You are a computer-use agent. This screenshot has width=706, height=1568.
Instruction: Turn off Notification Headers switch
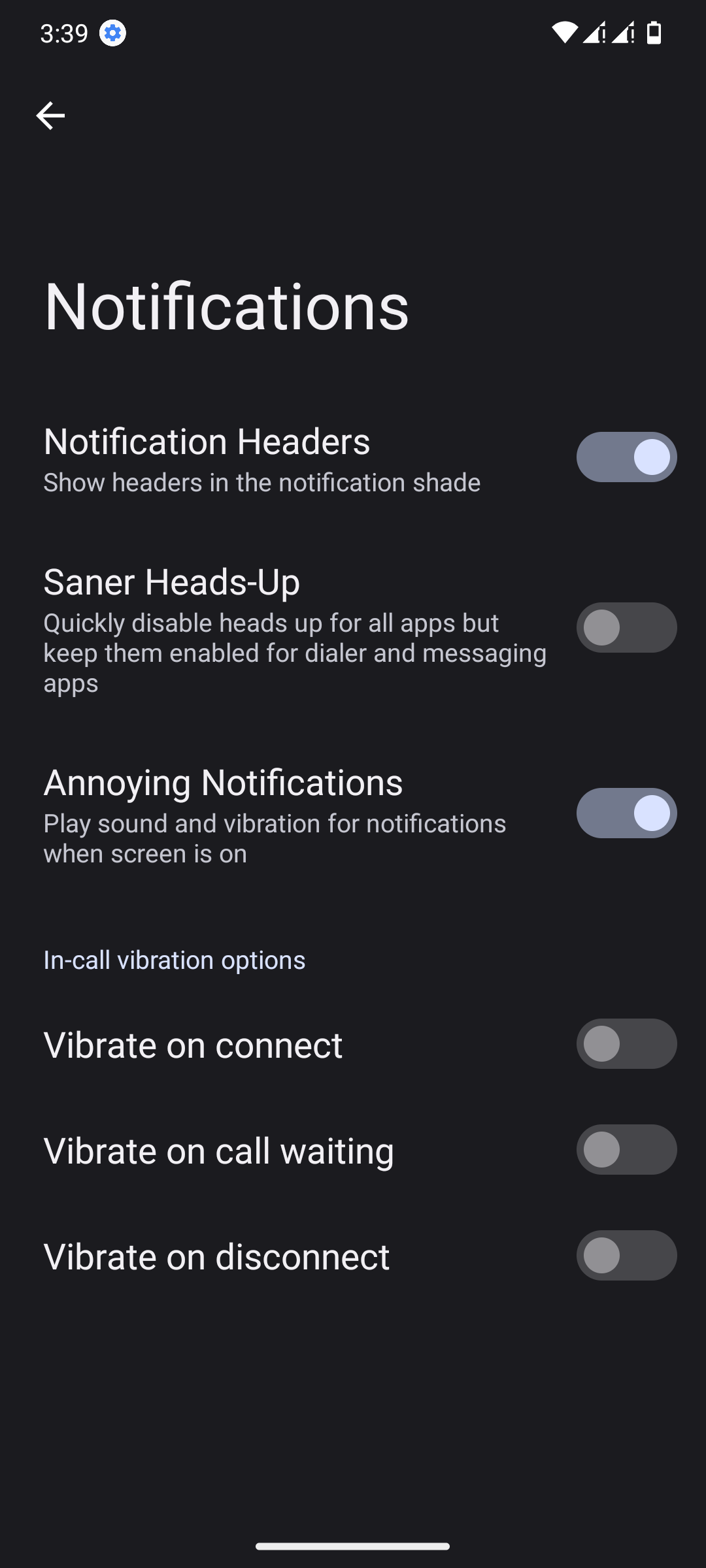coord(626,457)
